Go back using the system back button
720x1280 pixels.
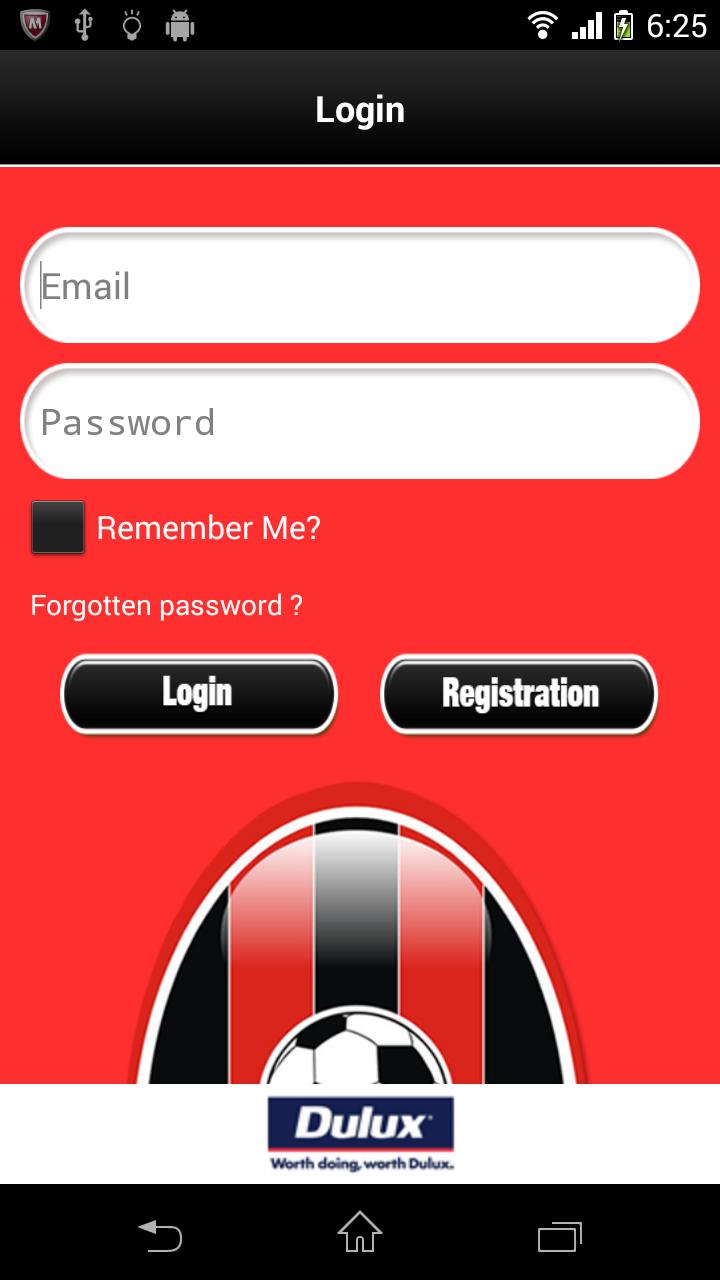point(160,1236)
